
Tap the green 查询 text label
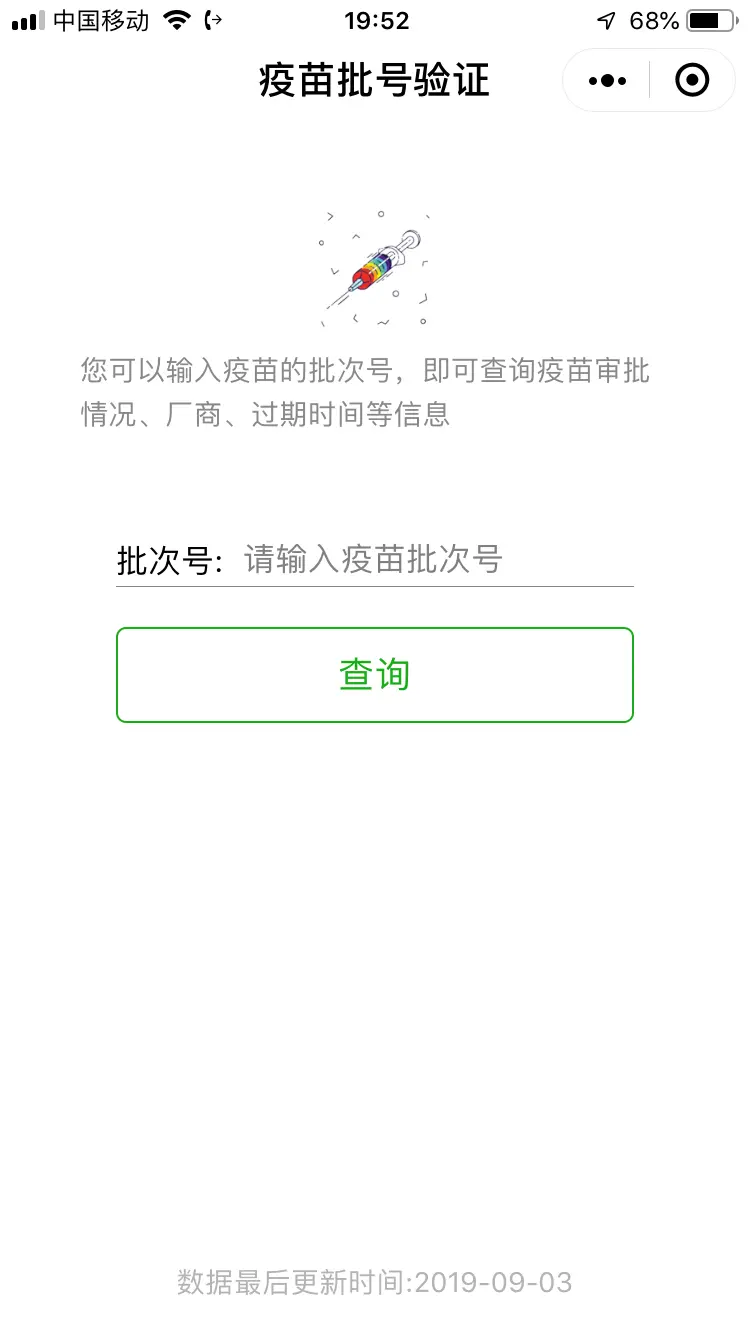point(375,674)
